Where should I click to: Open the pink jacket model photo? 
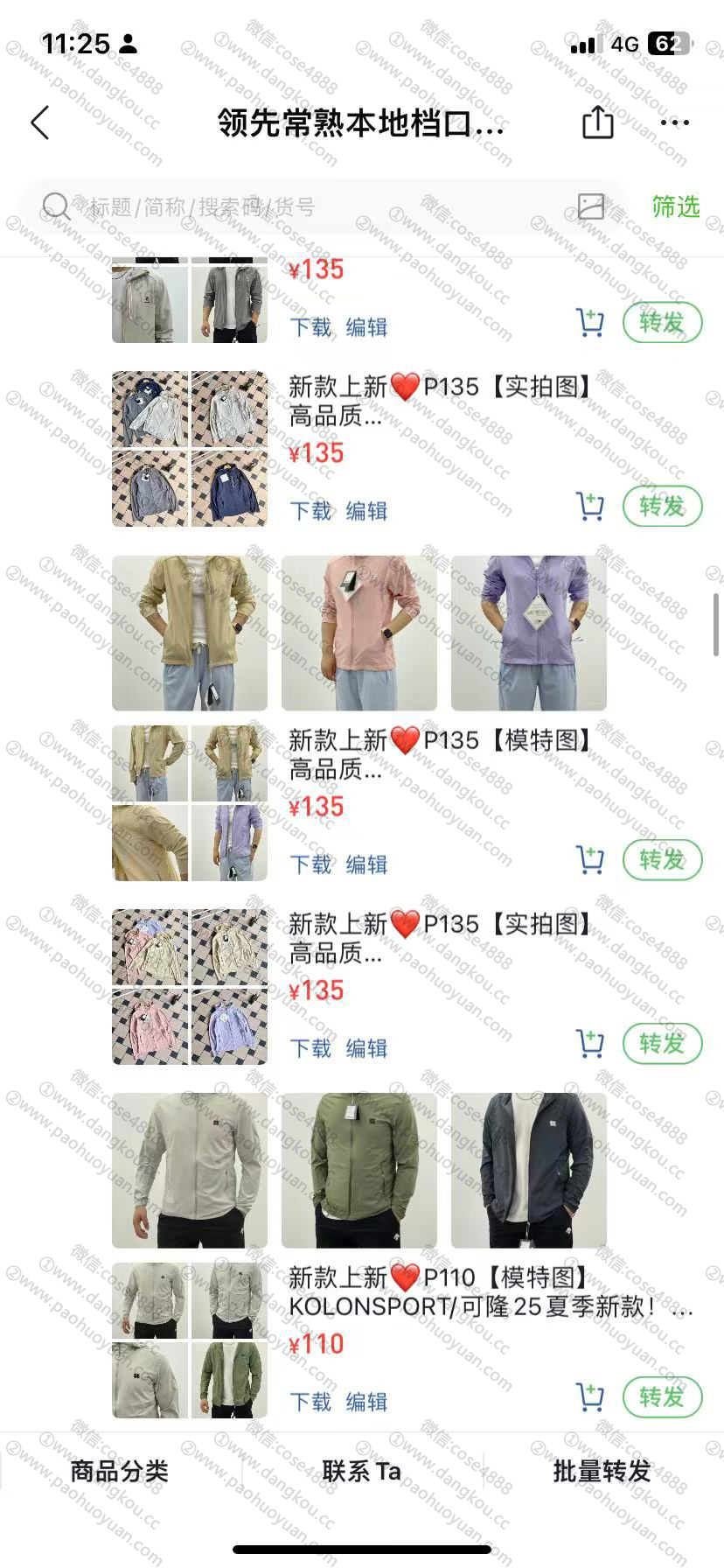coord(359,633)
